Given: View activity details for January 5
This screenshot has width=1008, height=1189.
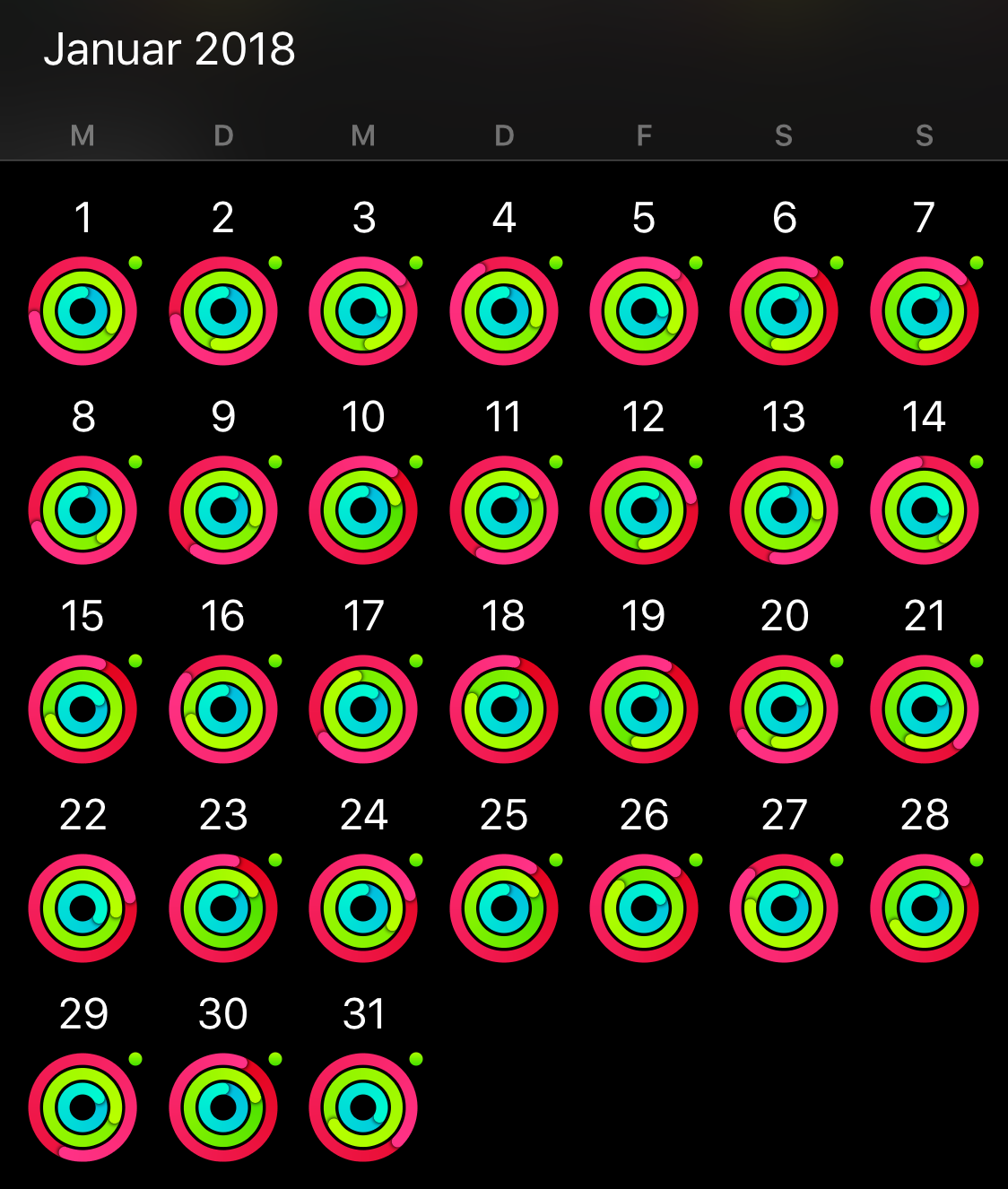Looking at the screenshot, I should point(644,311).
